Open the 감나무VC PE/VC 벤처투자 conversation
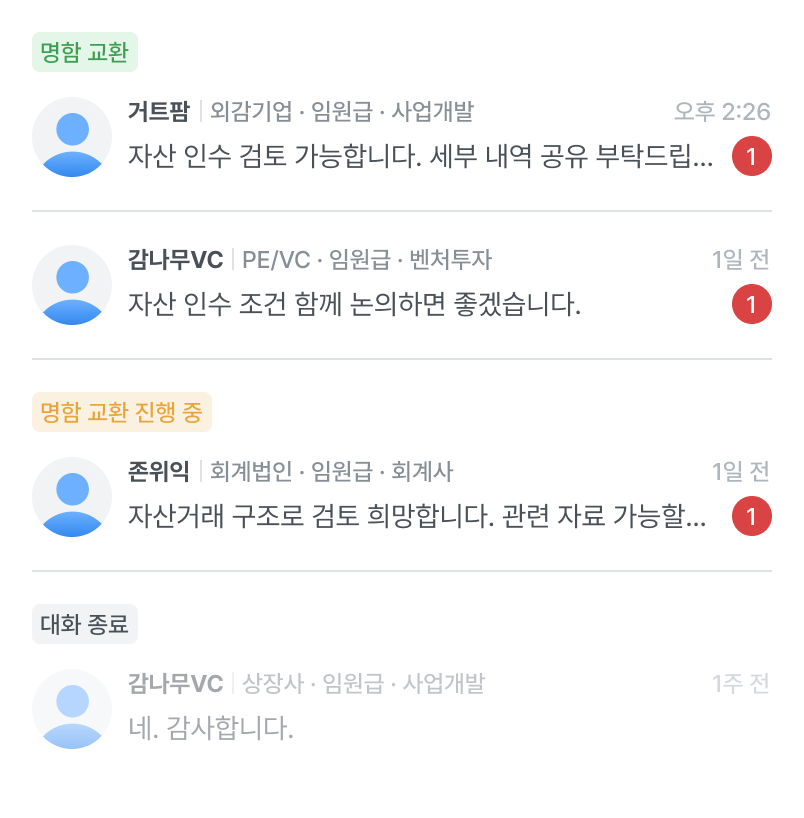 400,285
